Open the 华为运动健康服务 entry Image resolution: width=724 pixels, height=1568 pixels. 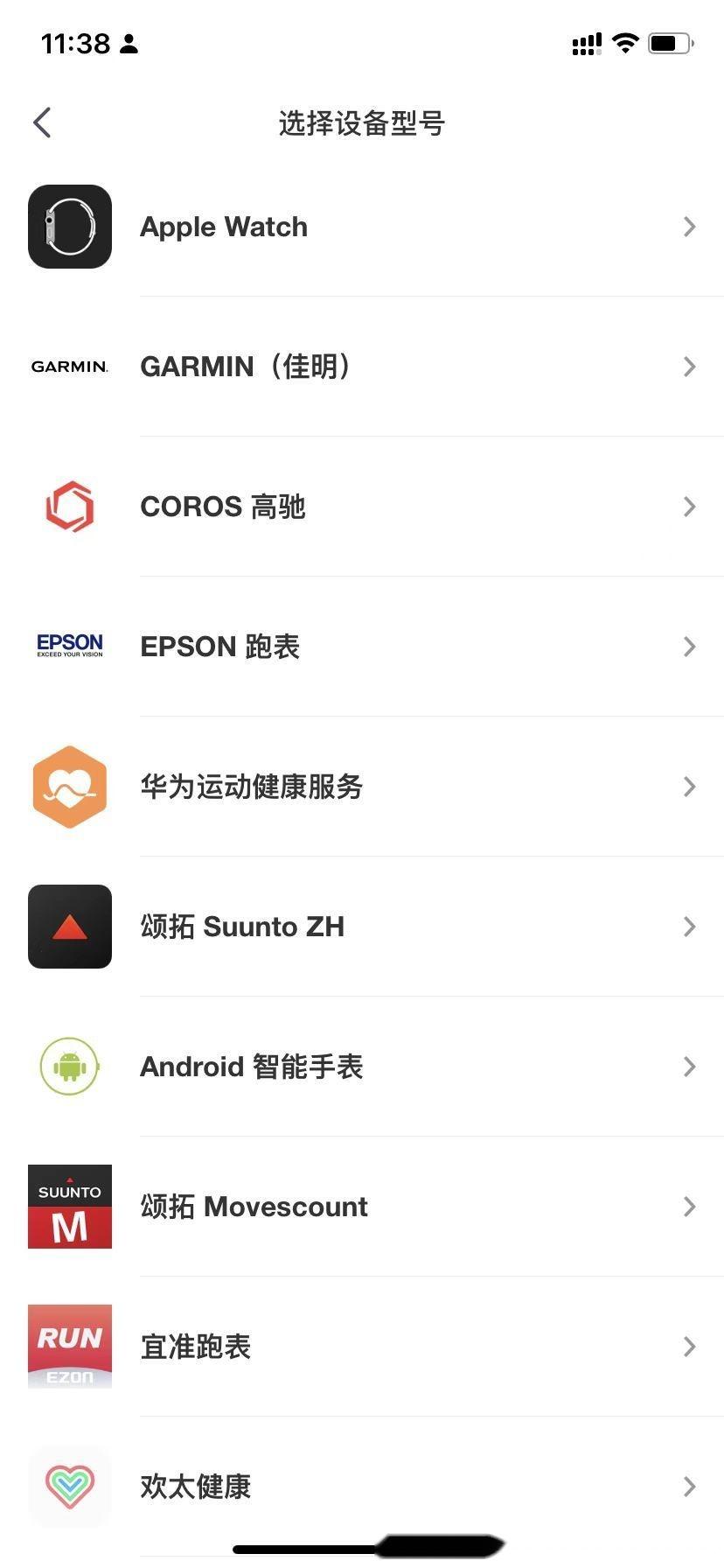pyautogui.click(x=362, y=787)
